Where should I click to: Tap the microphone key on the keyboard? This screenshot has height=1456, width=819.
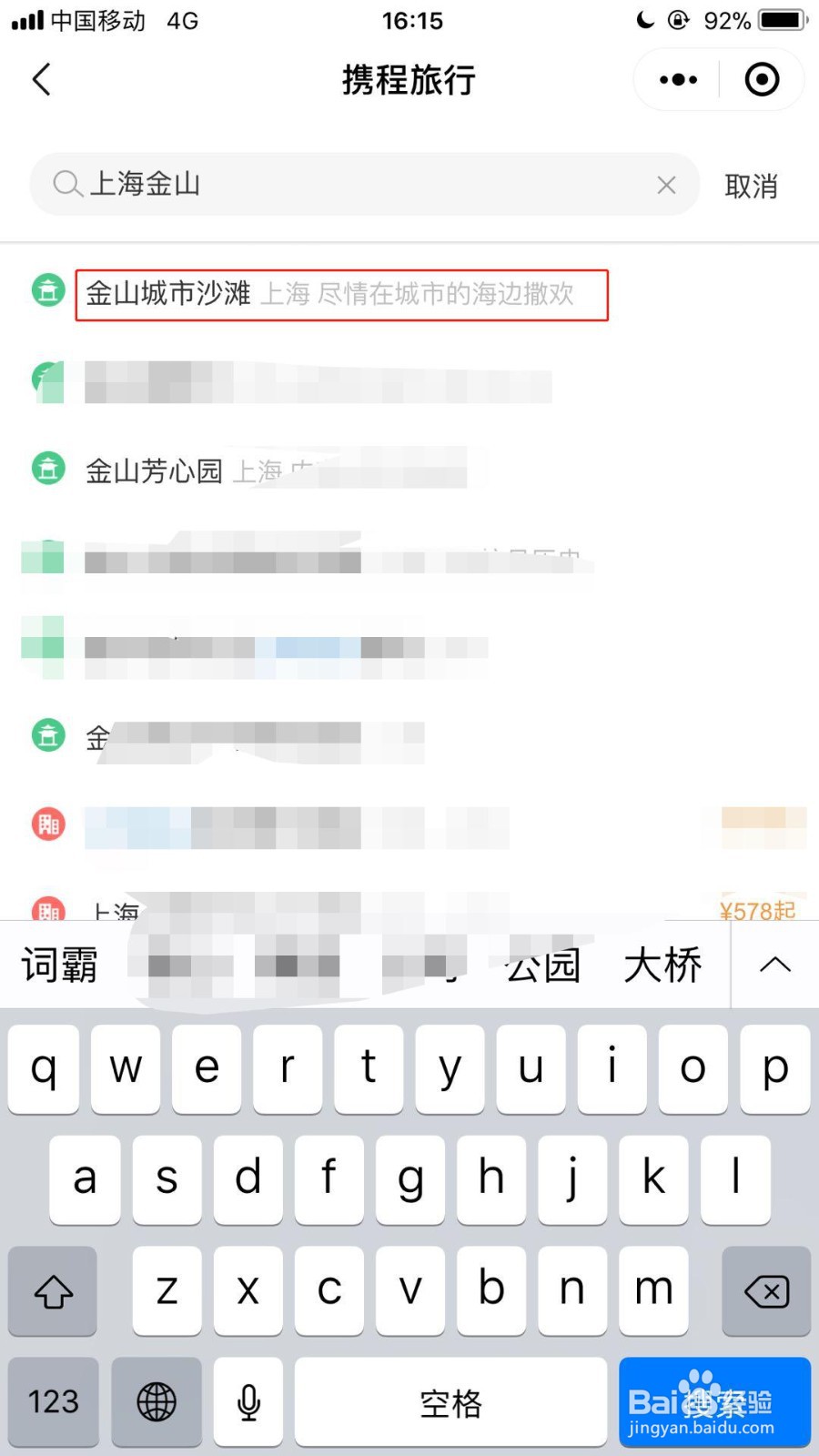click(x=248, y=1401)
